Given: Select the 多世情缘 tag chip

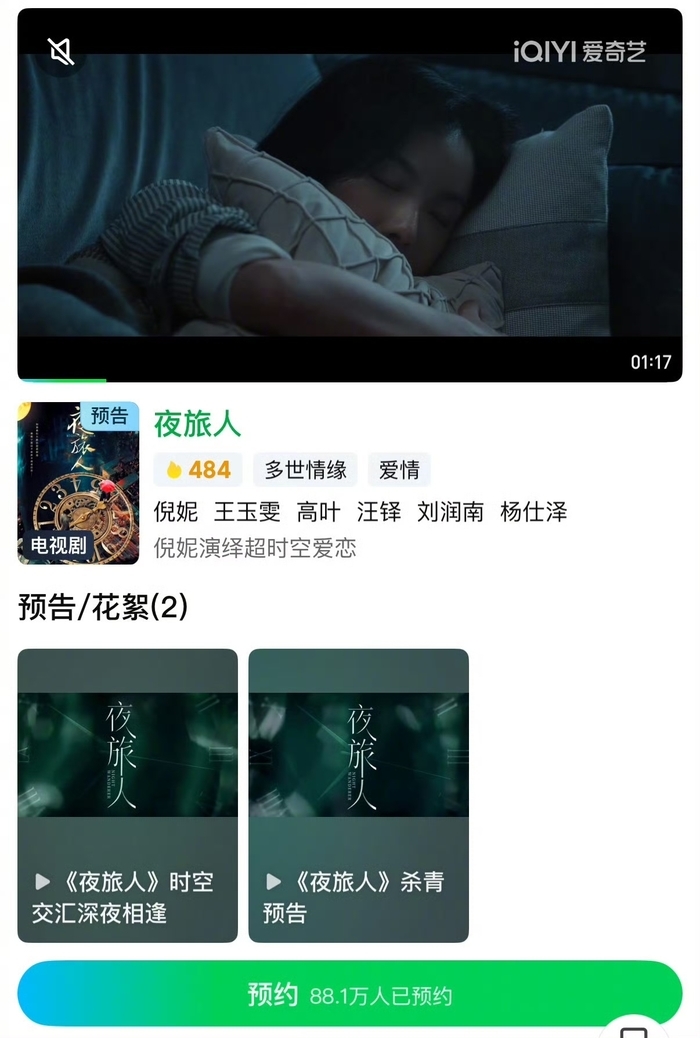Looking at the screenshot, I should (x=305, y=469).
